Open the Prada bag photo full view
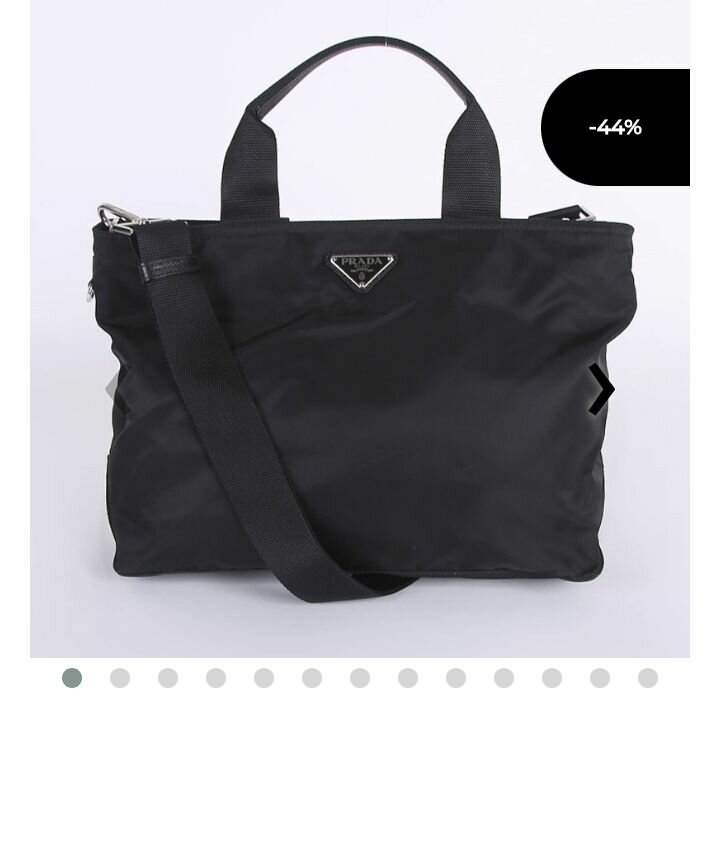 coord(360,400)
